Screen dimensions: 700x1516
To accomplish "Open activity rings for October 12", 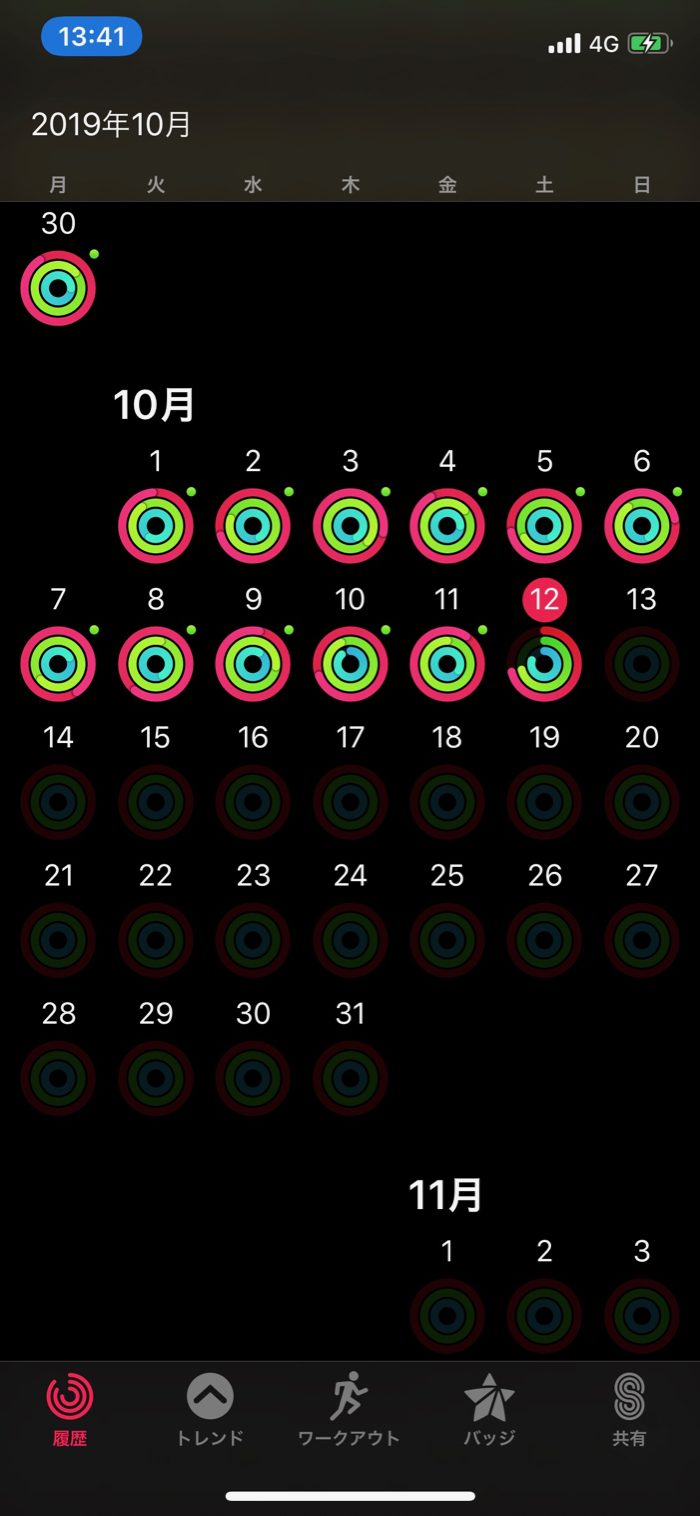I will tap(544, 664).
